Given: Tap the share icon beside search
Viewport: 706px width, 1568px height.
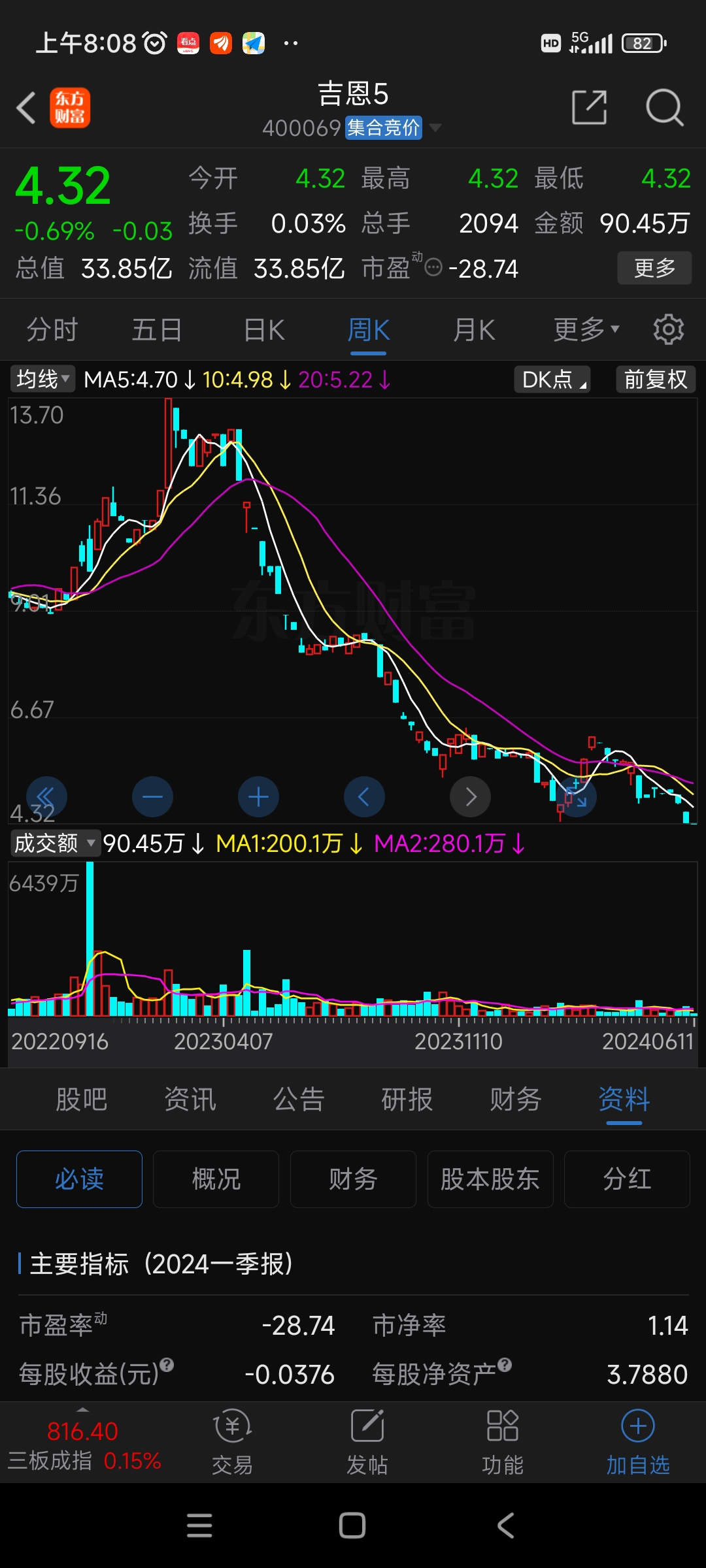Looking at the screenshot, I should (588, 108).
